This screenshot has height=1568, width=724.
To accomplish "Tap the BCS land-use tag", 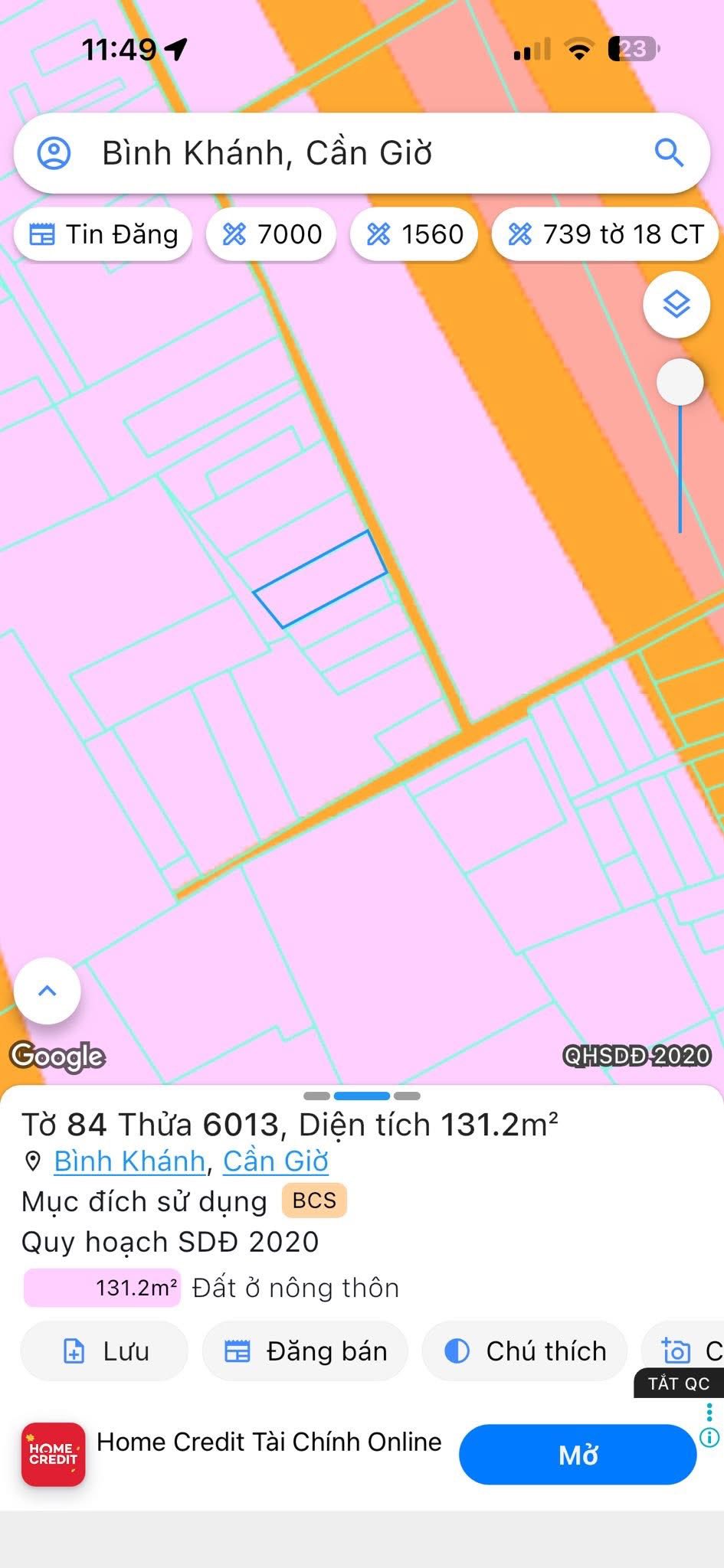I will click(314, 1200).
